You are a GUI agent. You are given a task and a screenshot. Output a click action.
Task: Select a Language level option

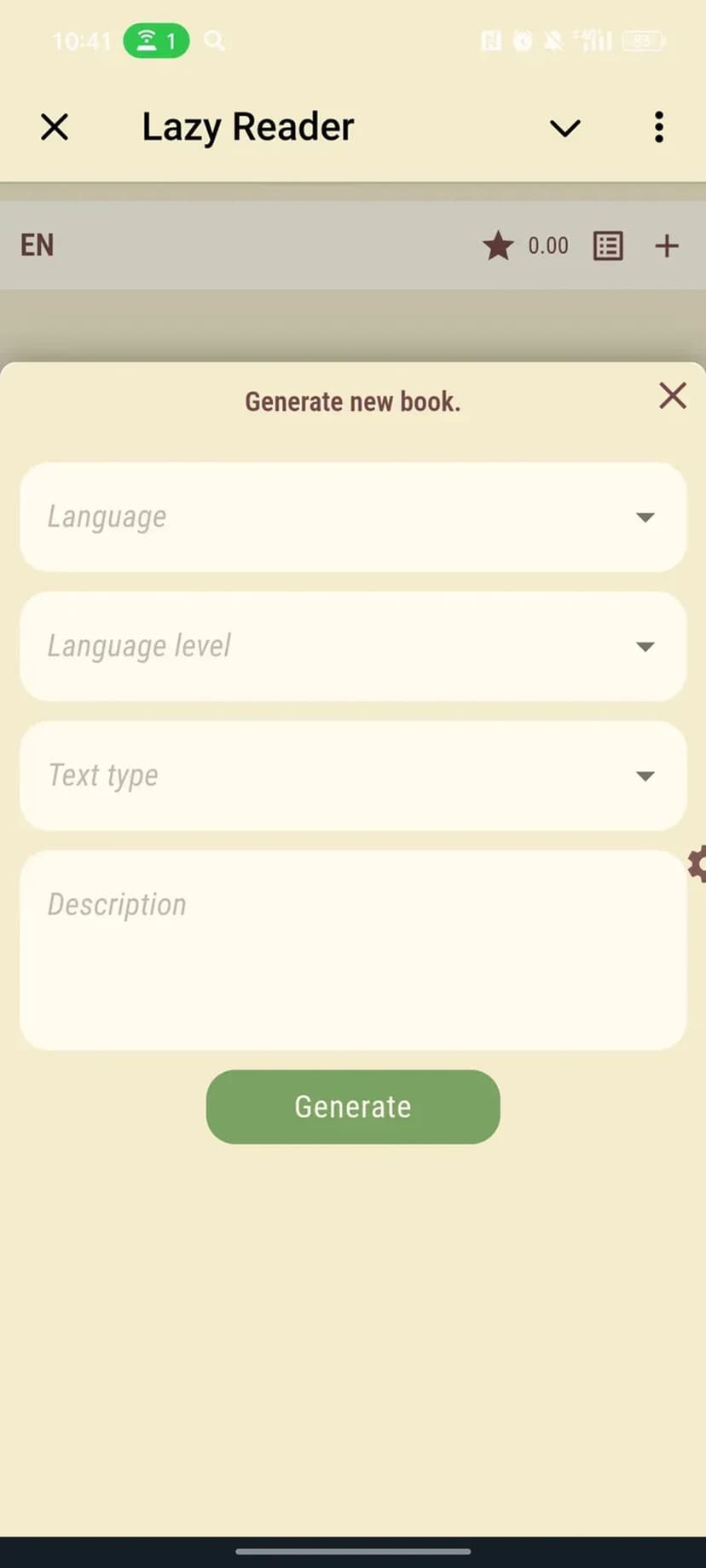coord(353,647)
